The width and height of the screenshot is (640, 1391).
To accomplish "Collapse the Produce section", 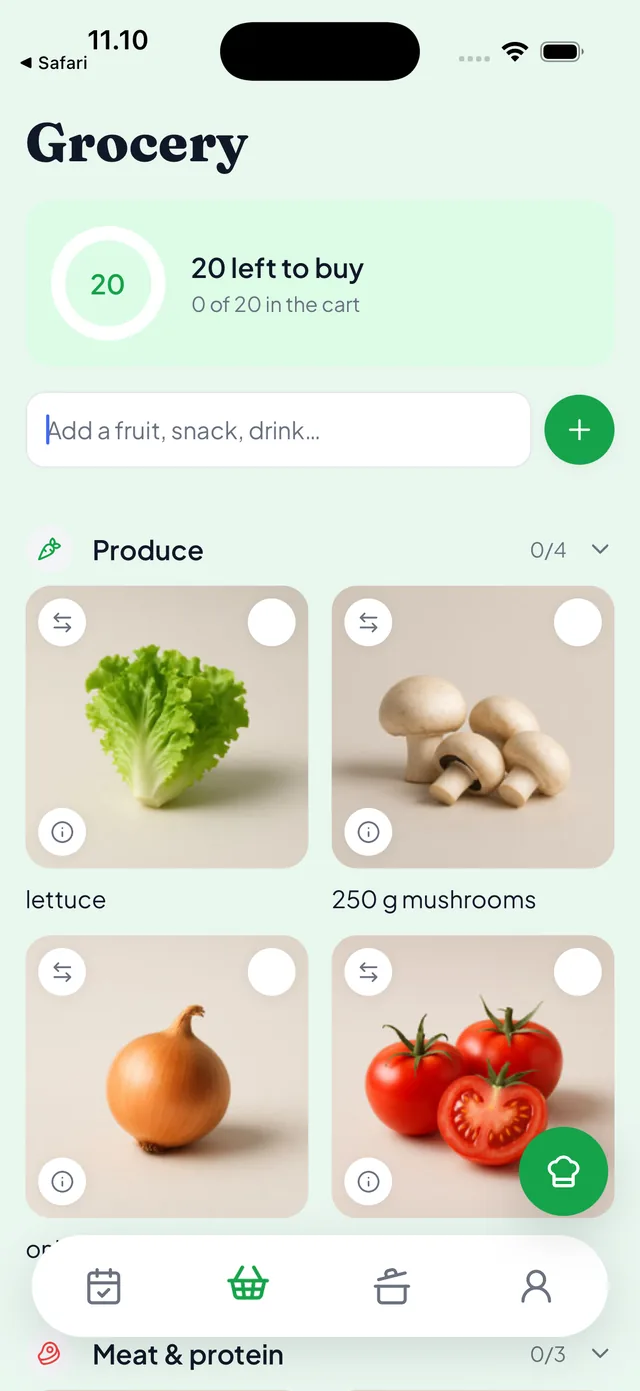I will pyautogui.click(x=600, y=549).
